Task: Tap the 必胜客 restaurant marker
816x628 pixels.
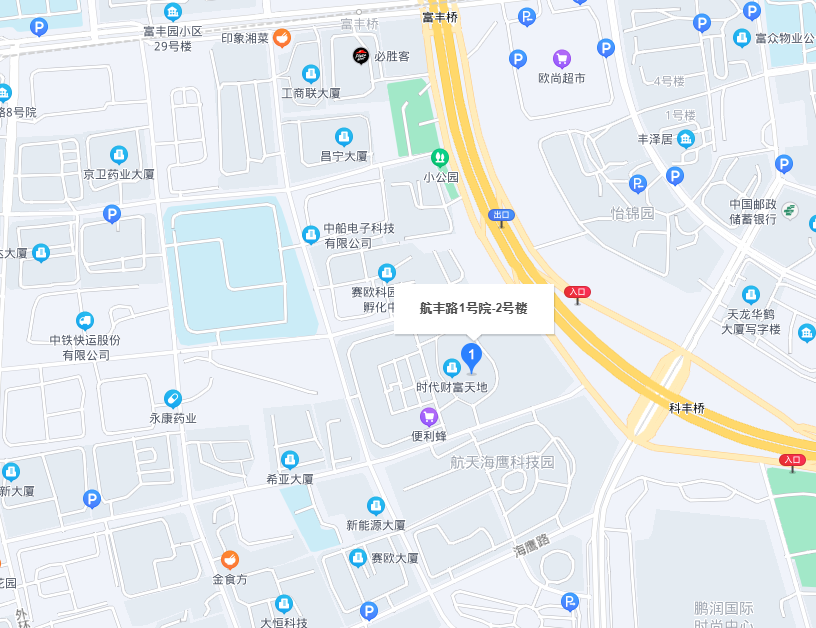Action: click(360, 56)
